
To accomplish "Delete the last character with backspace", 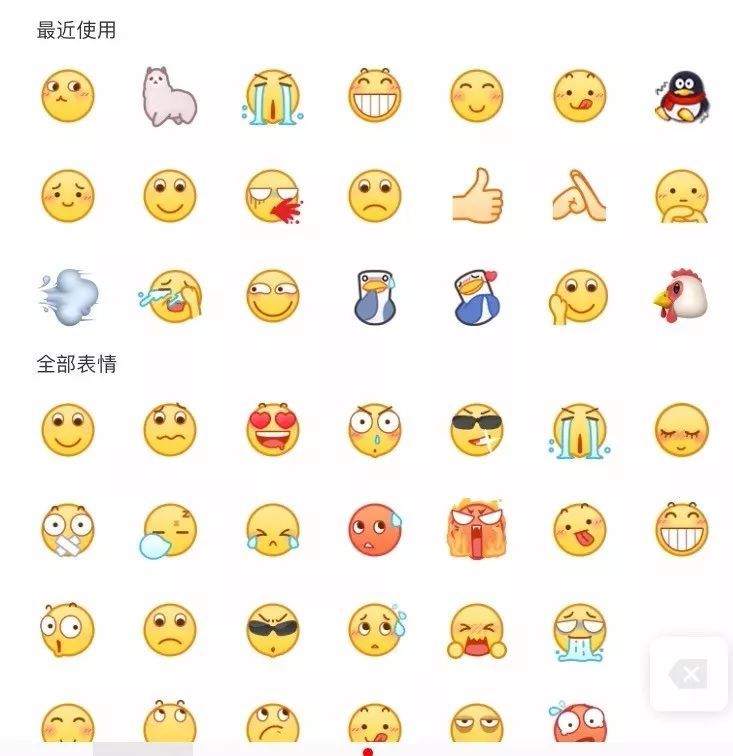I will pyautogui.click(x=689, y=674).
